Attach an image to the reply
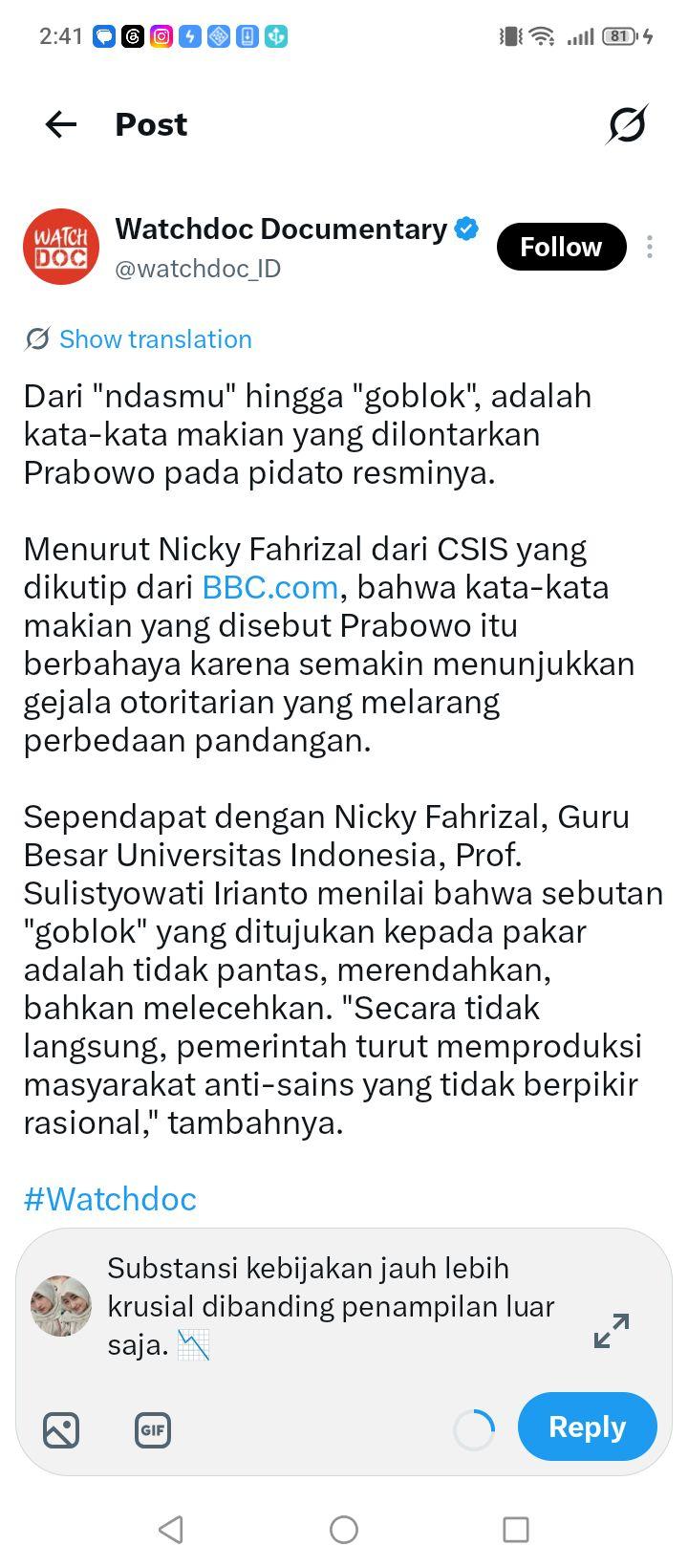The image size is (688, 1568). click(x=61, y=1430)
